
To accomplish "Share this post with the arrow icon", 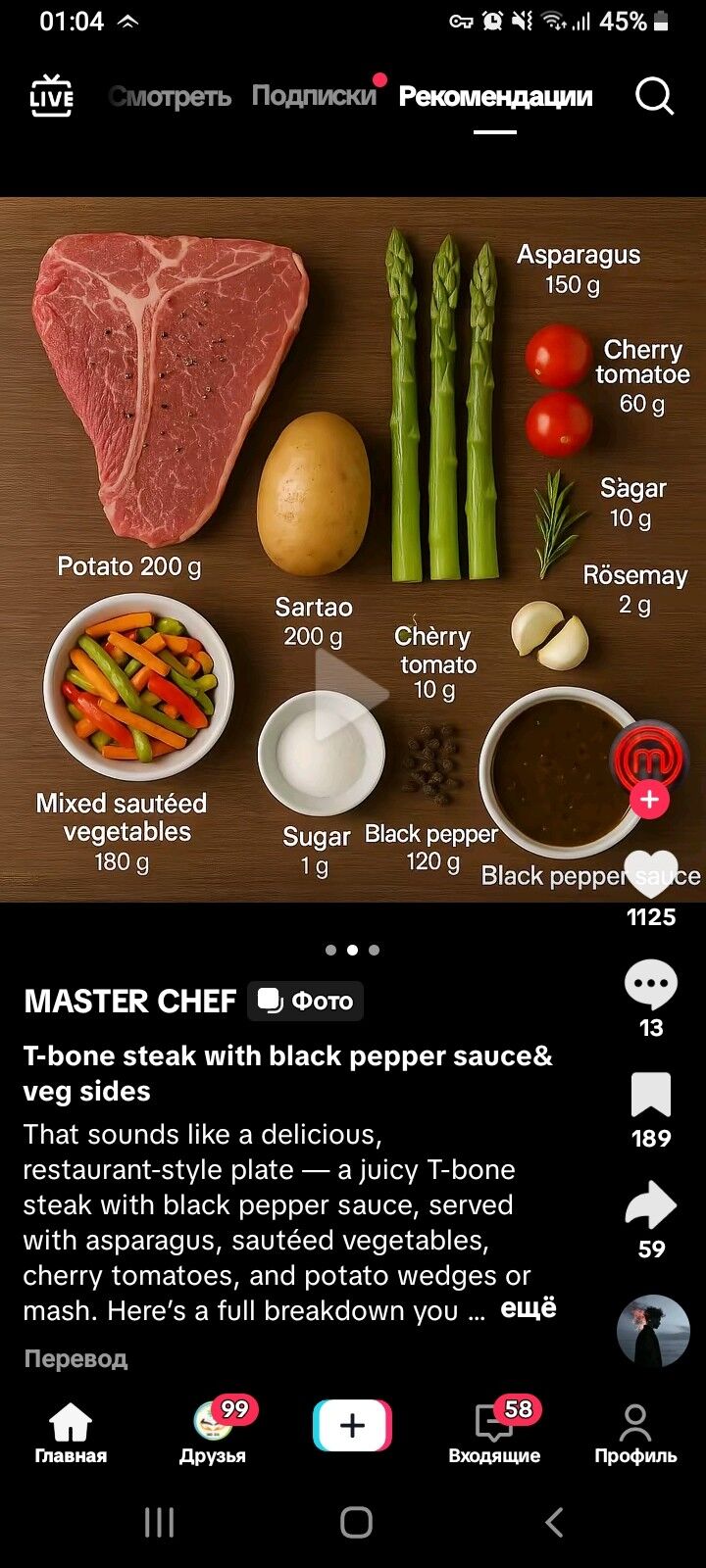I will click(x=651, y=1206).
